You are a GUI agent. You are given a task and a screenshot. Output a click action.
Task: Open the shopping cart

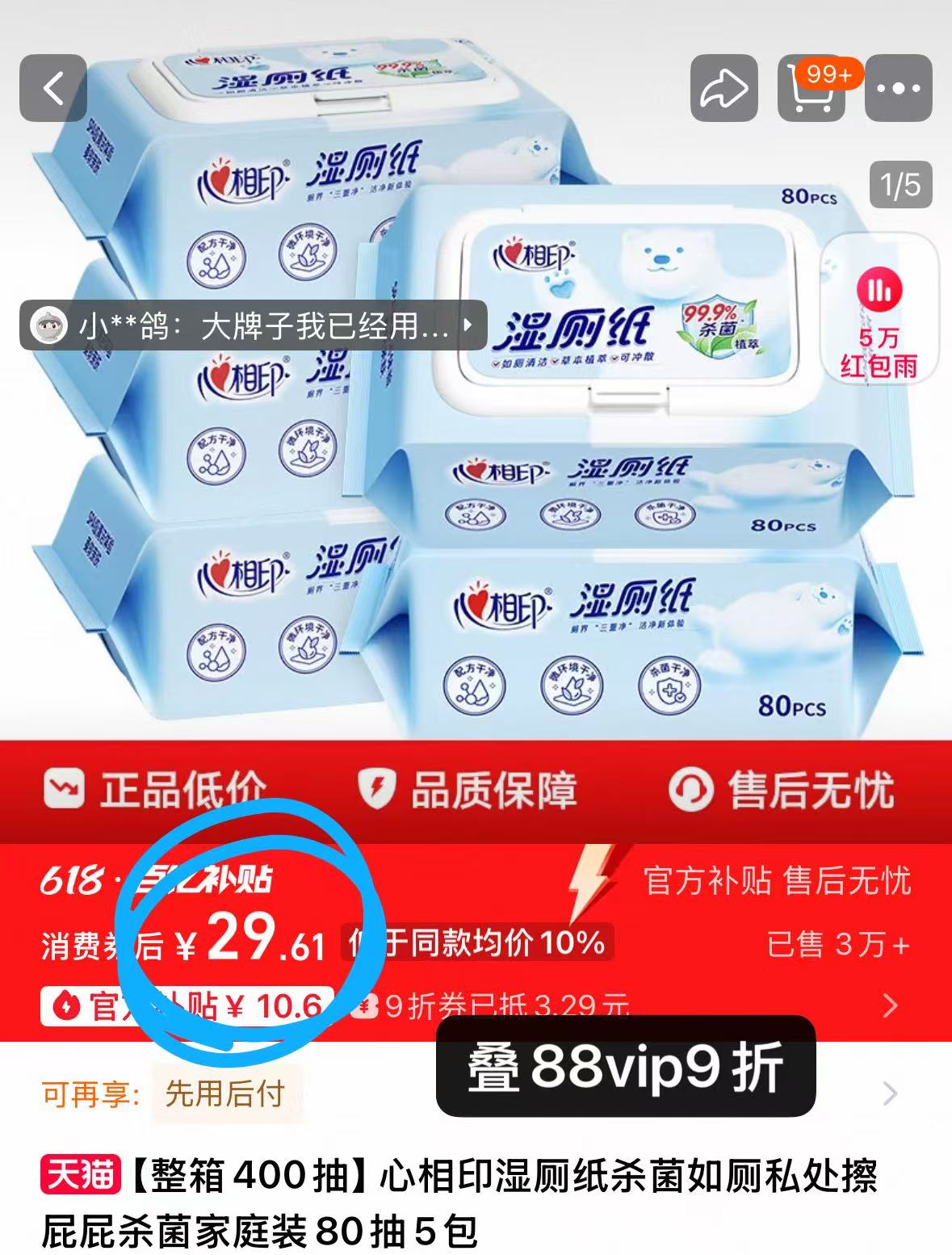tap(811, 88)
